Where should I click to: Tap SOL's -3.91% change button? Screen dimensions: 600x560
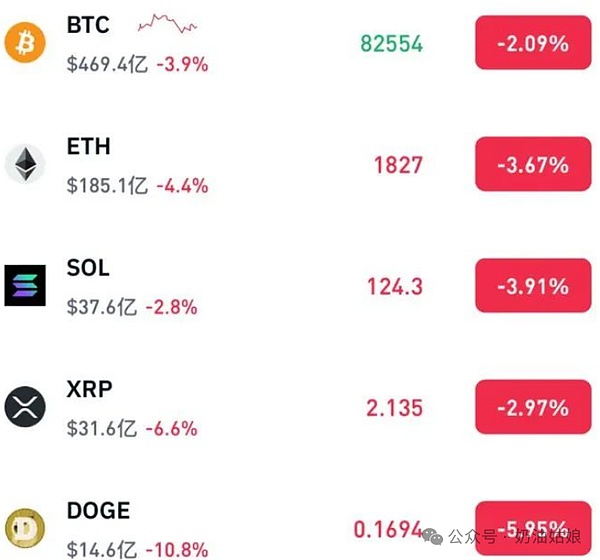tap(534, 286)
